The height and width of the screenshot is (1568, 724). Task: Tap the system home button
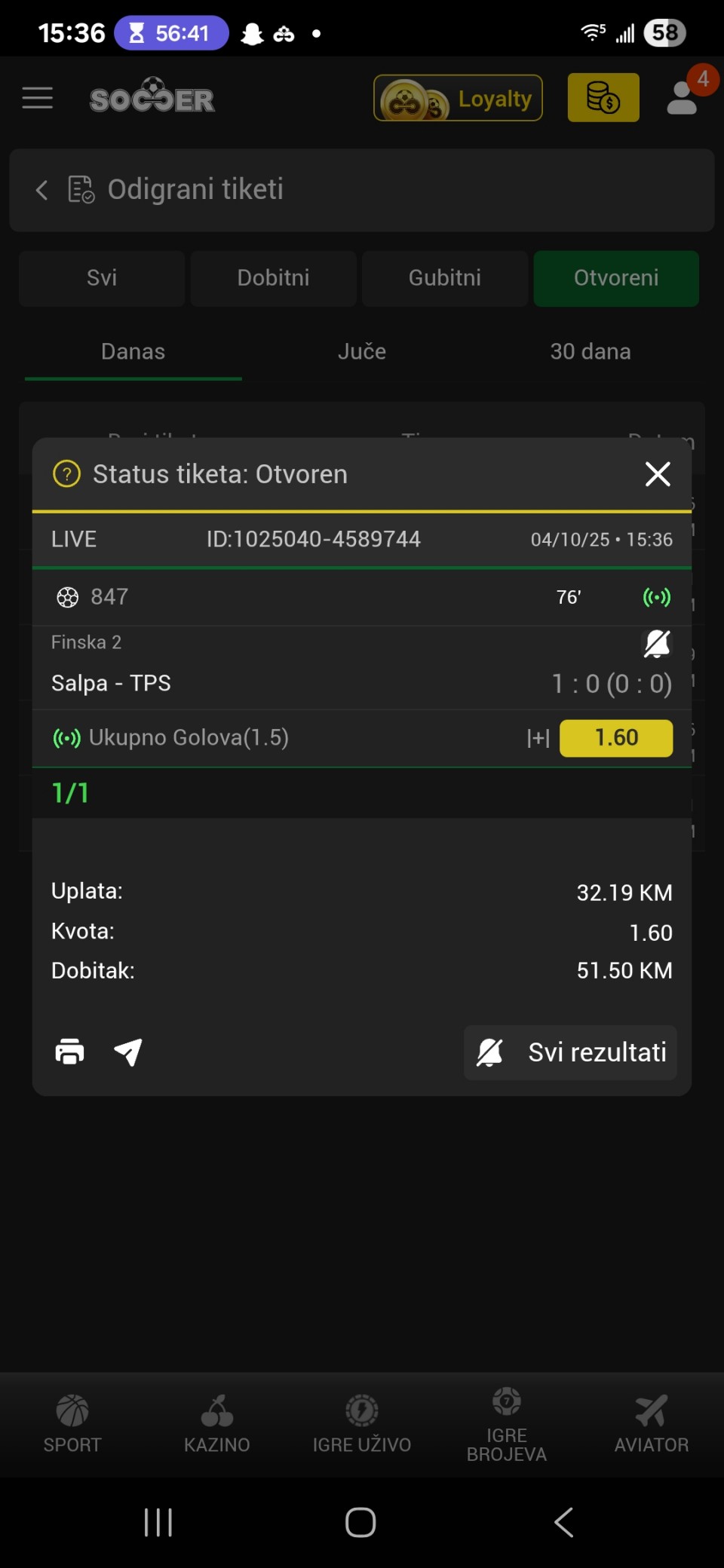click(360, 1522)
